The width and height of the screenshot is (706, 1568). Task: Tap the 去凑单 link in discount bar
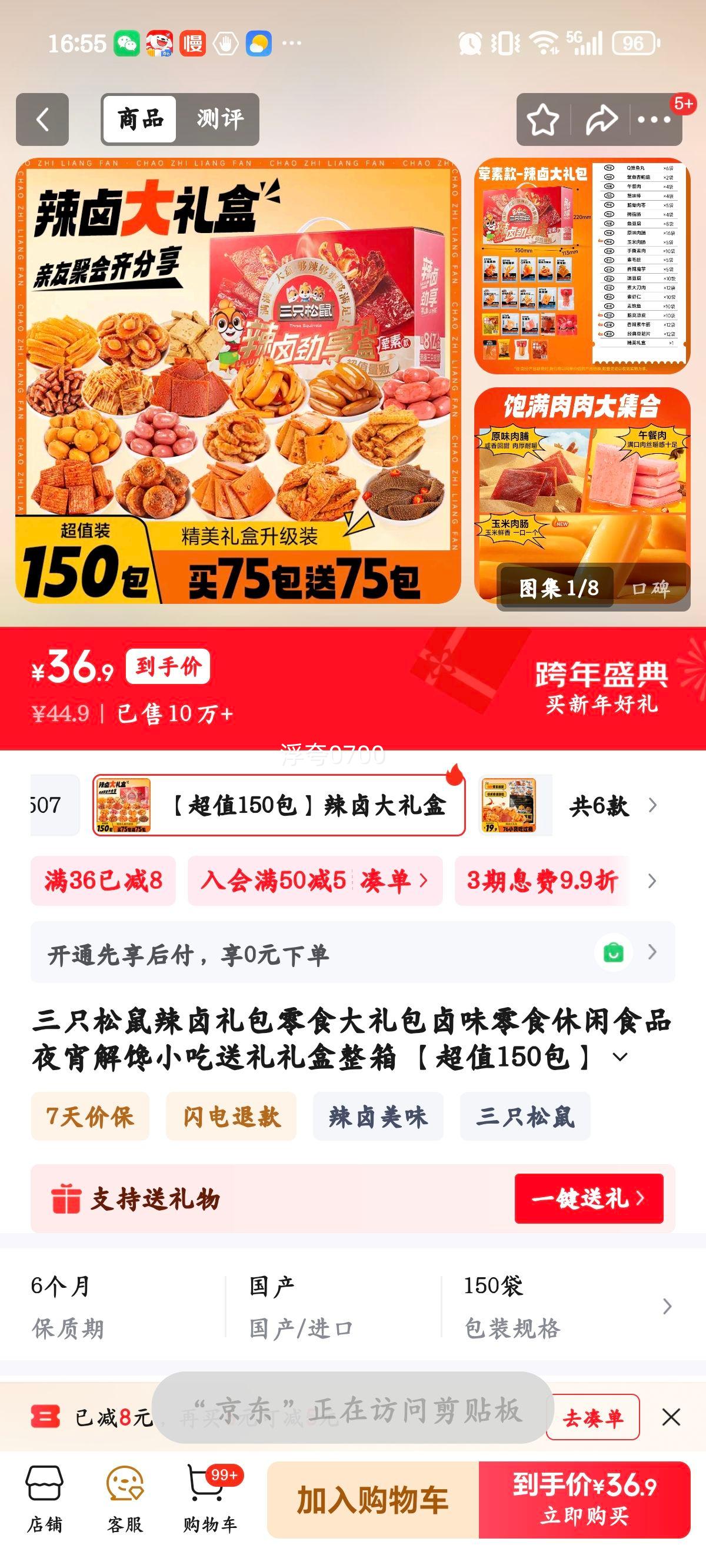[594, 1416]
